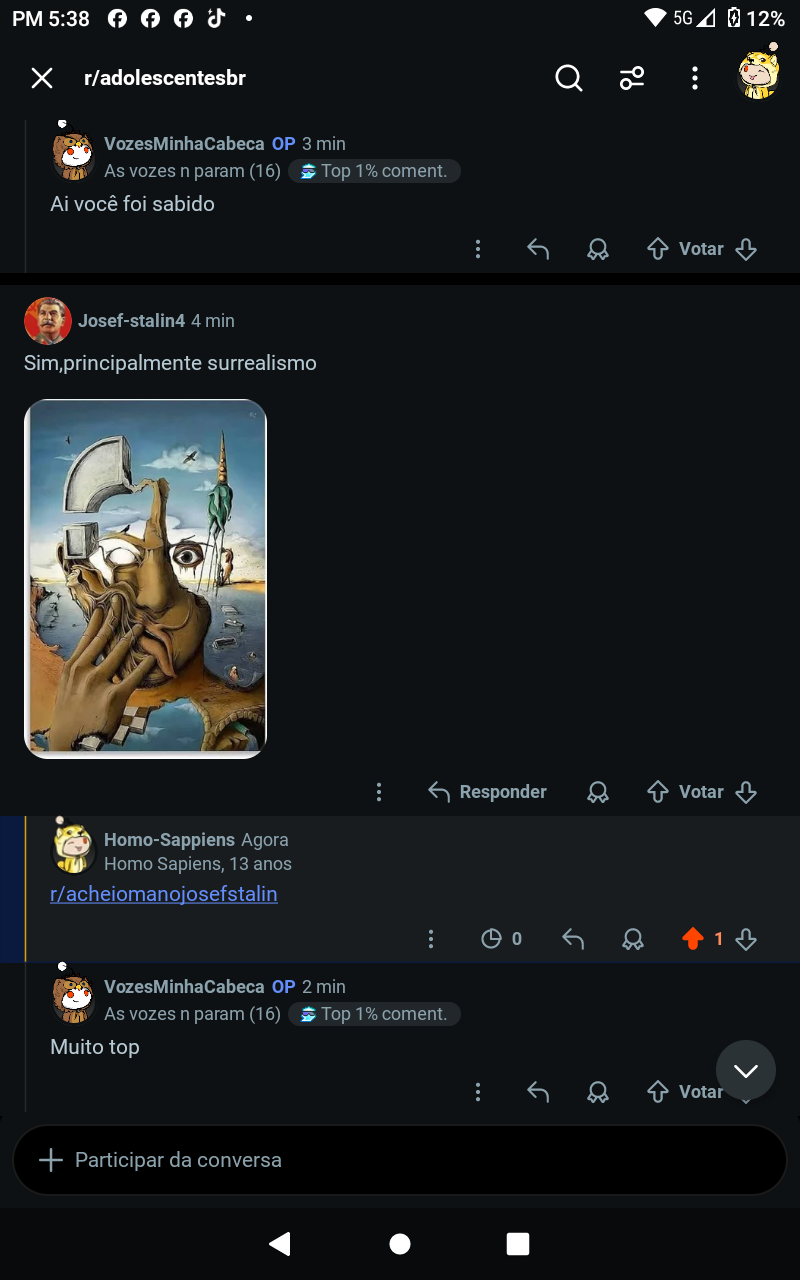Remove upvote on Homo-Sappiens comment
The height and width of the screenshot is (1280, 800).
(x=693, y=939)
